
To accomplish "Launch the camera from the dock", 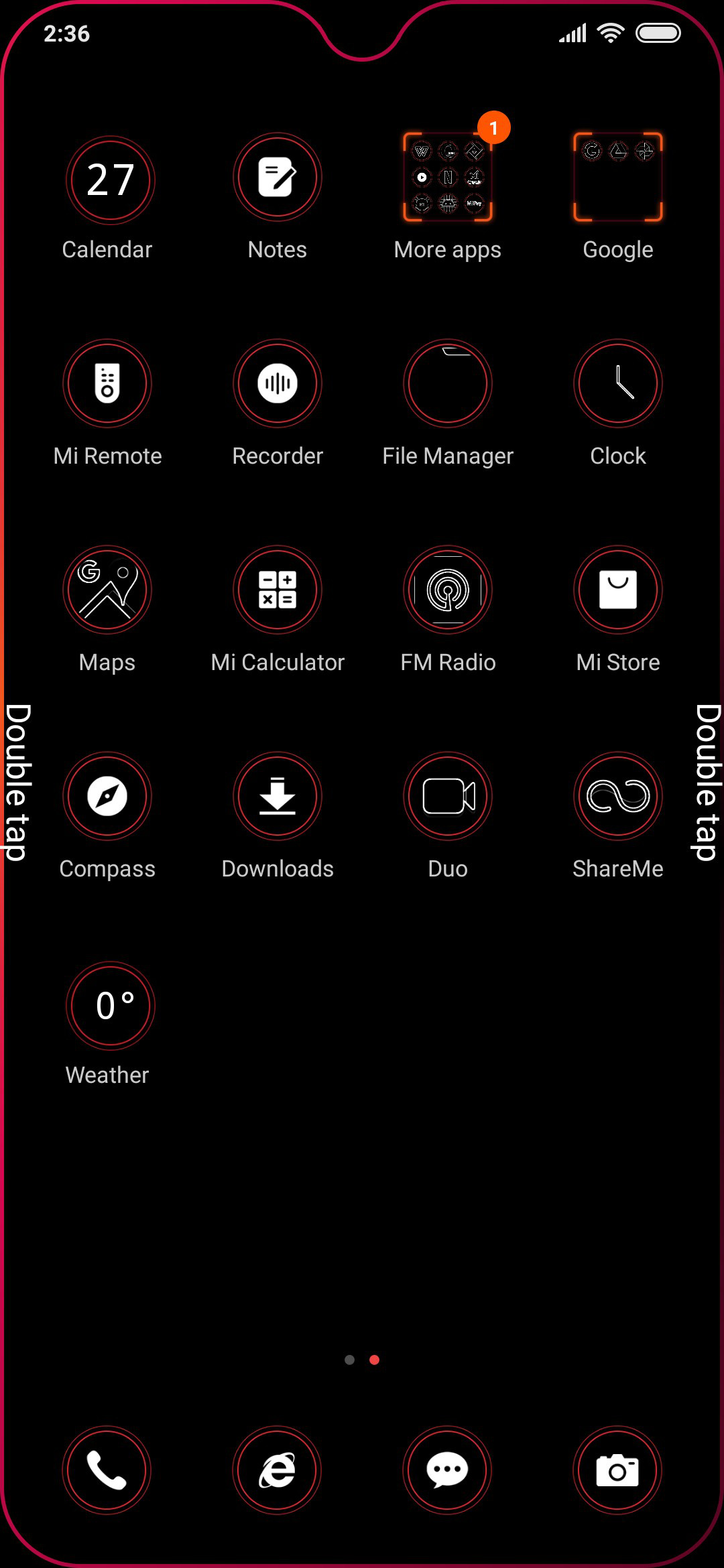I will [617, 1470].
